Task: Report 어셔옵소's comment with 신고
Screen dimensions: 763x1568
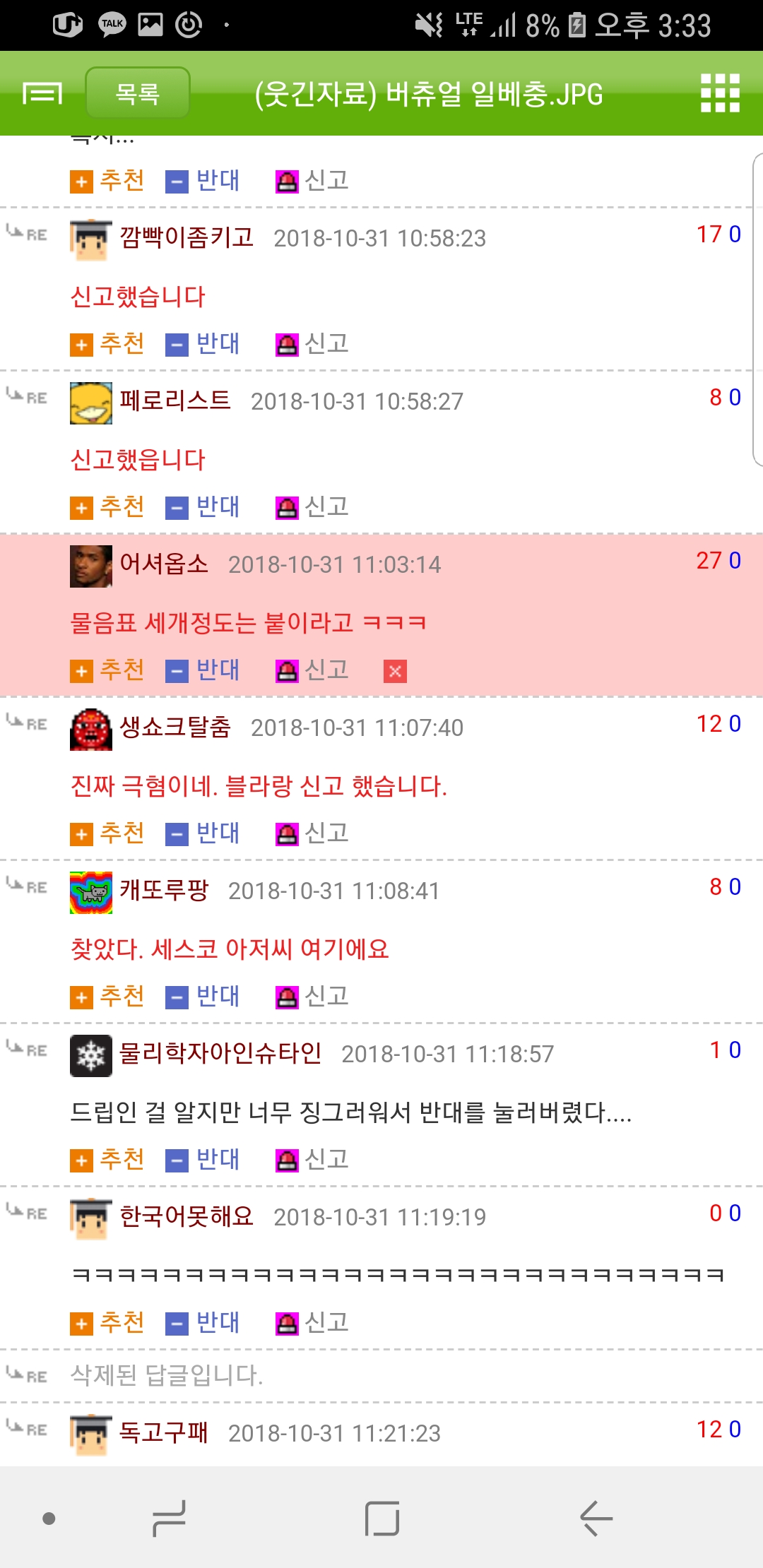Action: pyautogui.click(x=312, y=670)
